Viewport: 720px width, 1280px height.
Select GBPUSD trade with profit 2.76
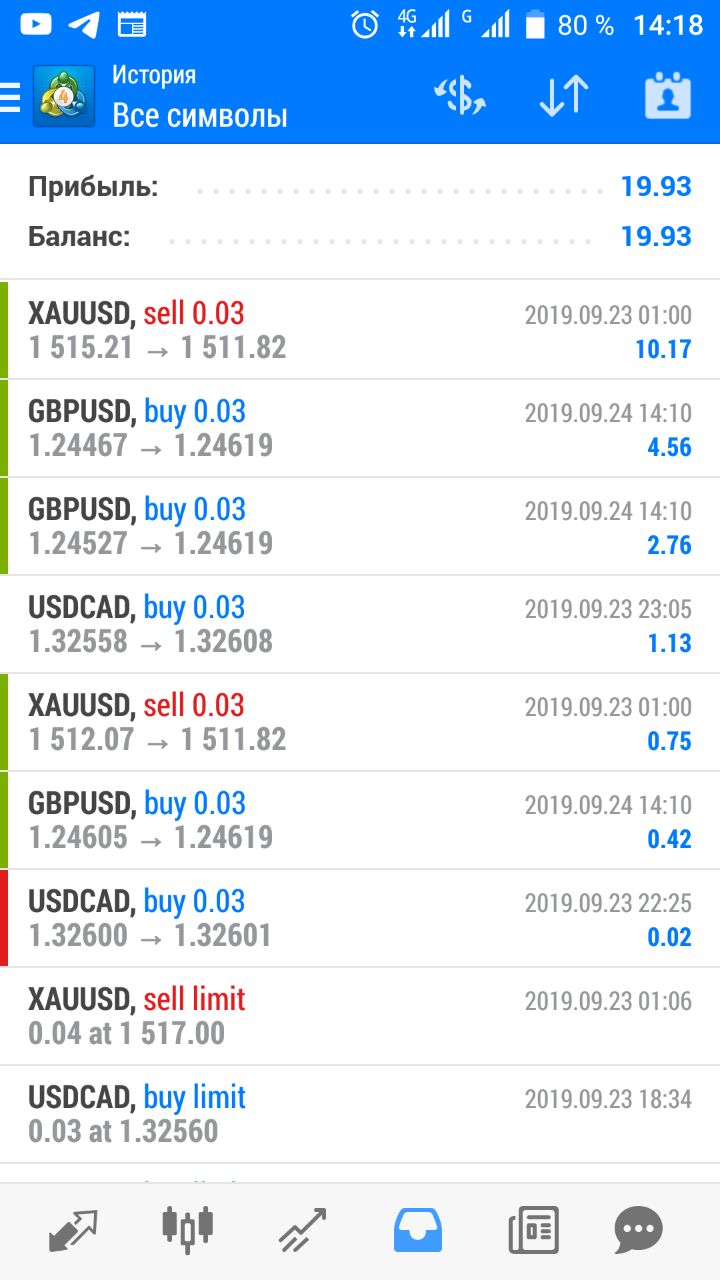(x=360, y=526)
